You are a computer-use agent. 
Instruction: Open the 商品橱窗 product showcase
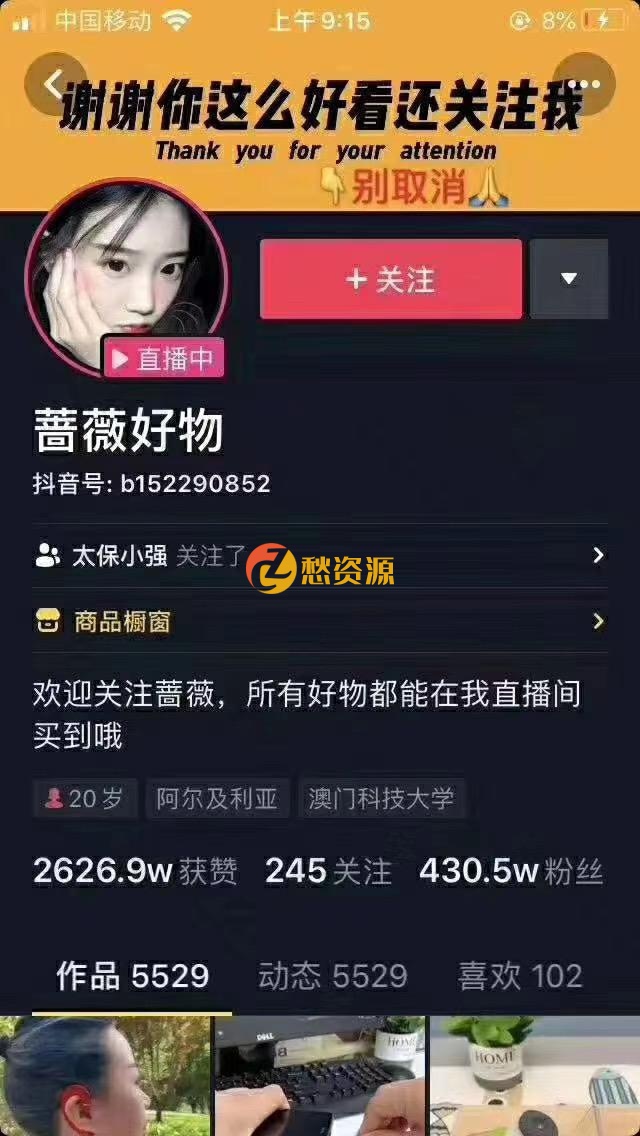click(320, 622)
